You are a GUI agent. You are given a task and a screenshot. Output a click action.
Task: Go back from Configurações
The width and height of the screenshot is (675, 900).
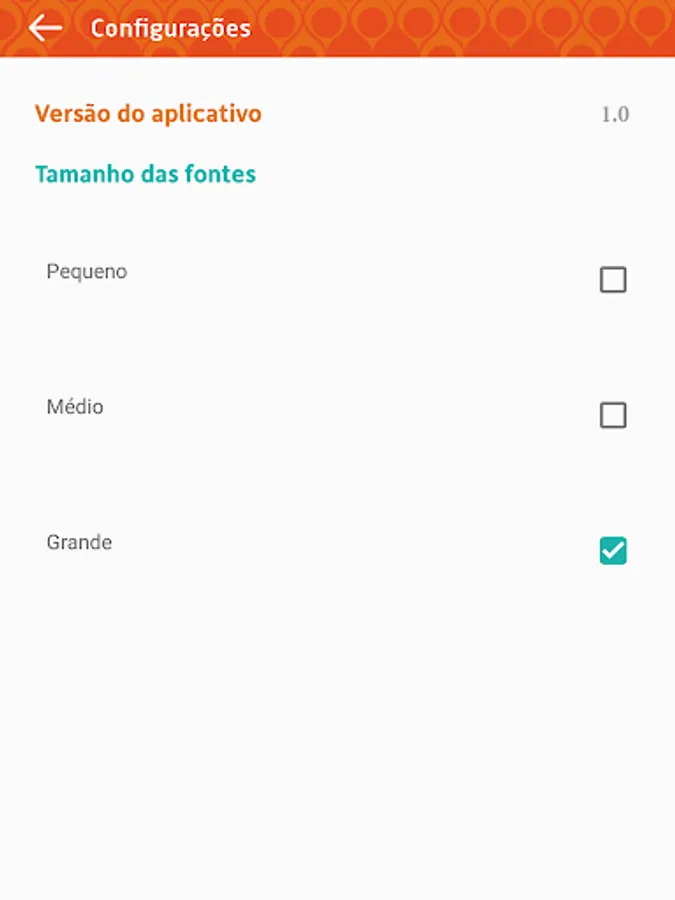pos(45,28)
